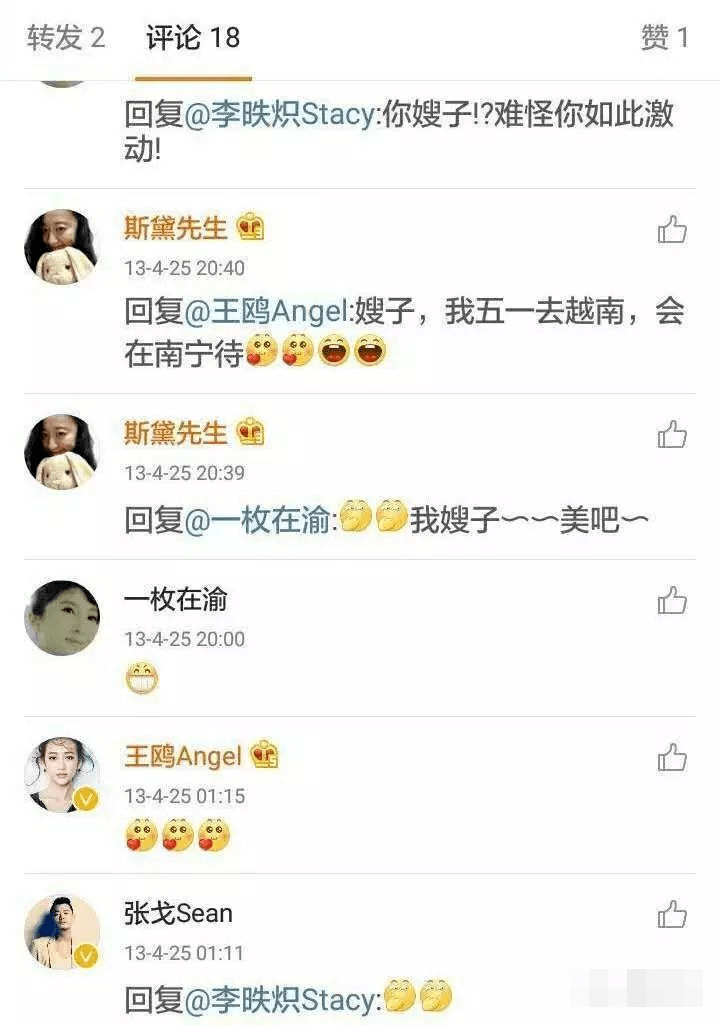The image size is (720, 1026).
Task: Open 王鸥Angel's profile via username
Action: (183, 756)
